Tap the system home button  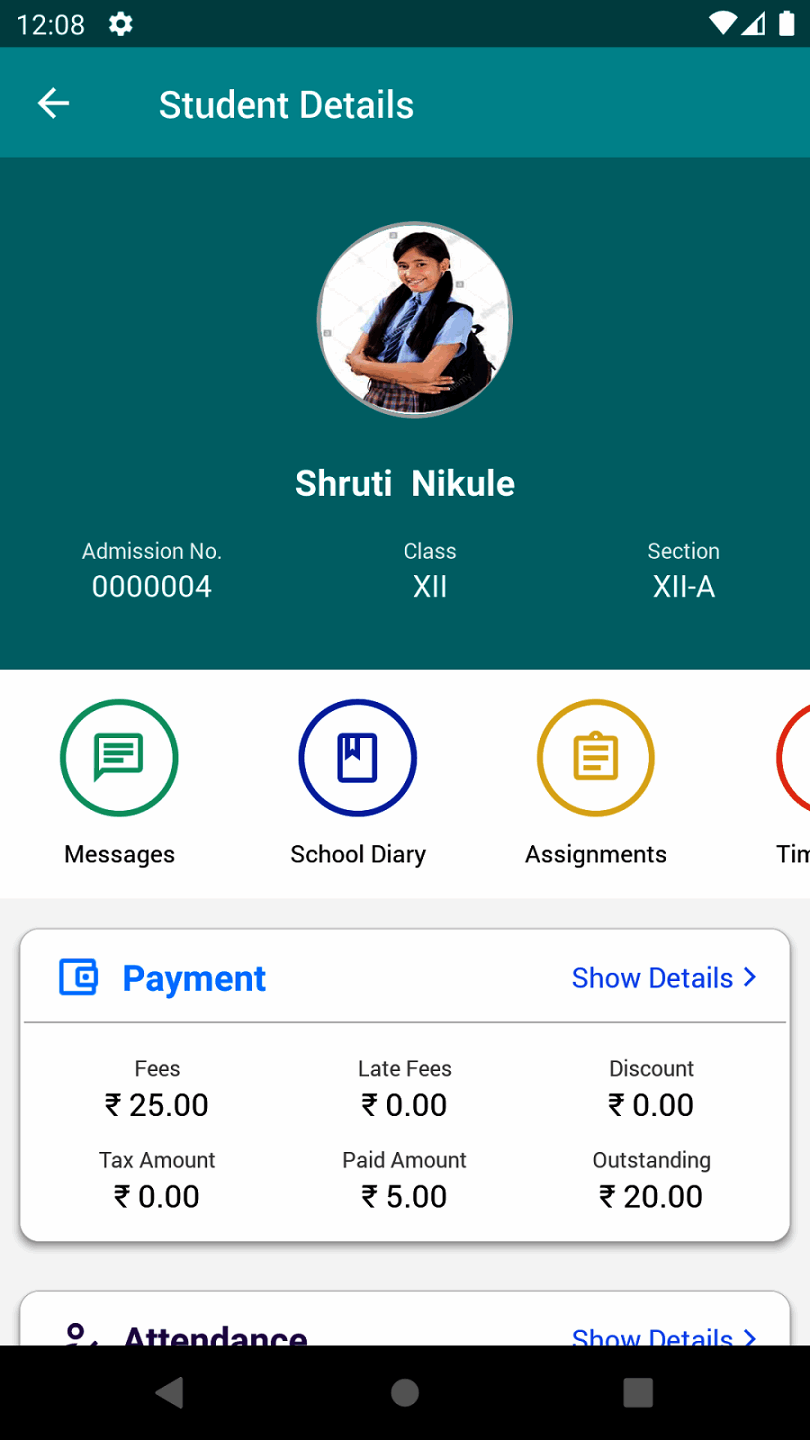(x=405, y=1392)
